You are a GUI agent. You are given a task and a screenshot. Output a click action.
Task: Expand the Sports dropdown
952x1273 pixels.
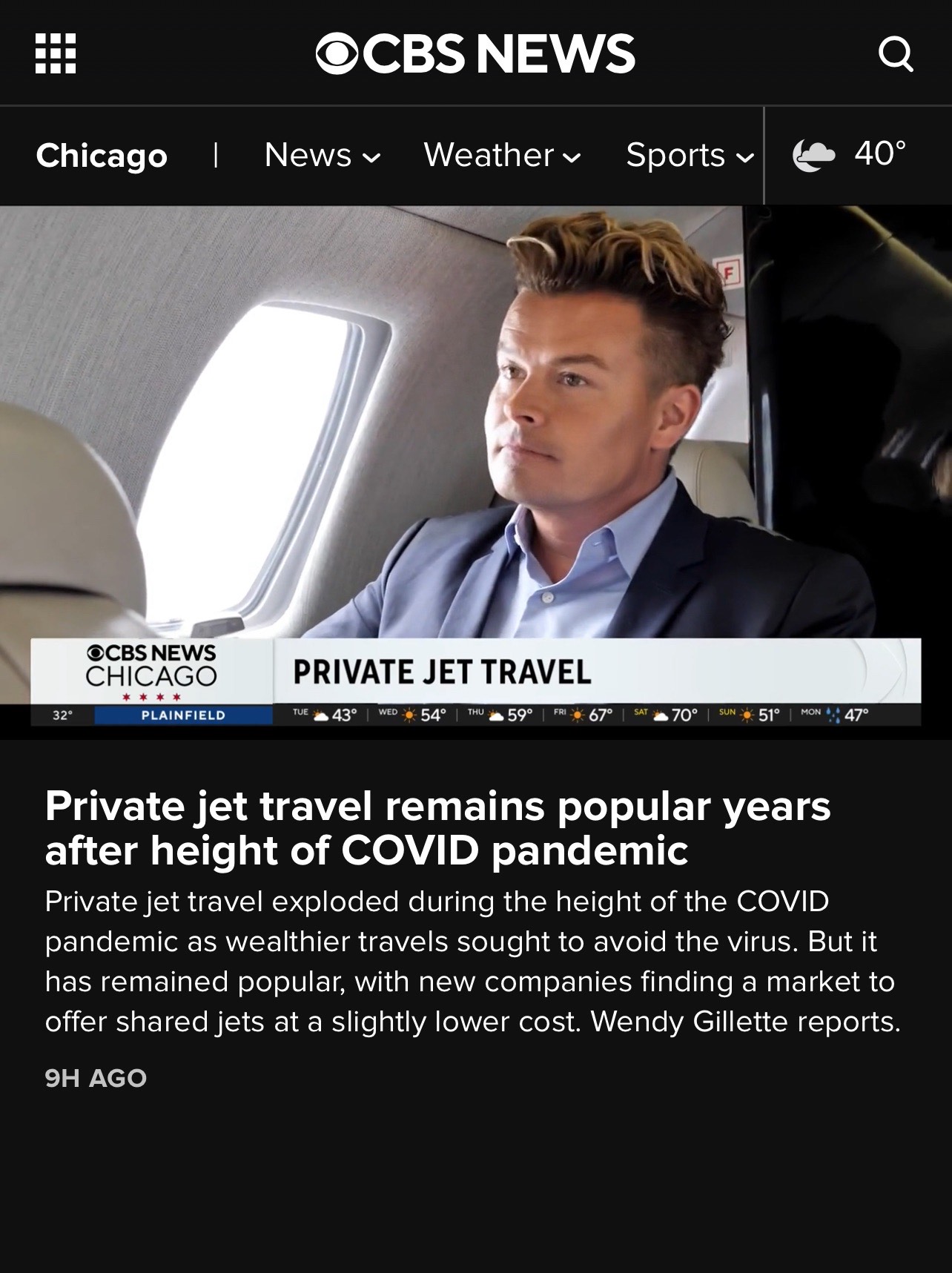(690, 156)
